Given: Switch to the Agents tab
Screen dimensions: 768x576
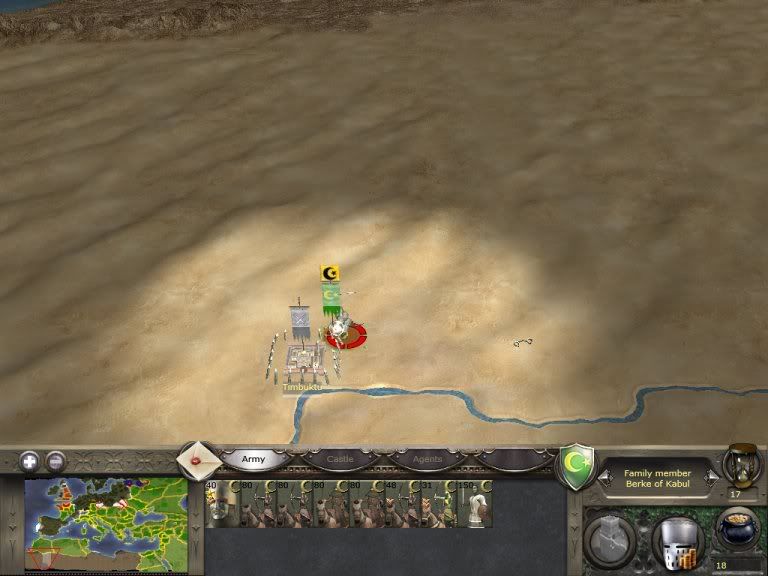Looking at the screenshot, I should [x=428, y=459].
